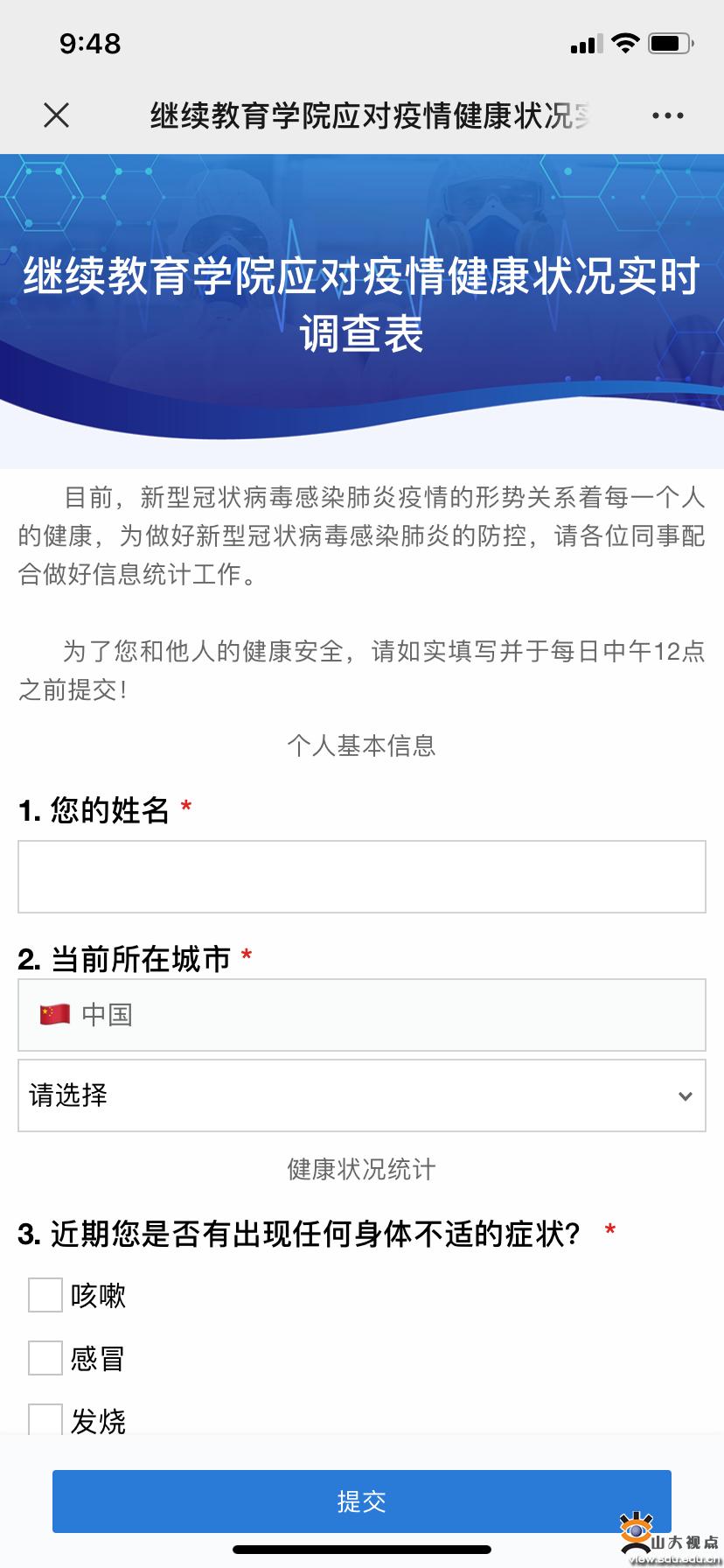The image size is (724, 1568).
Task: Close the survey page
Action: click(x=56, y=115)
